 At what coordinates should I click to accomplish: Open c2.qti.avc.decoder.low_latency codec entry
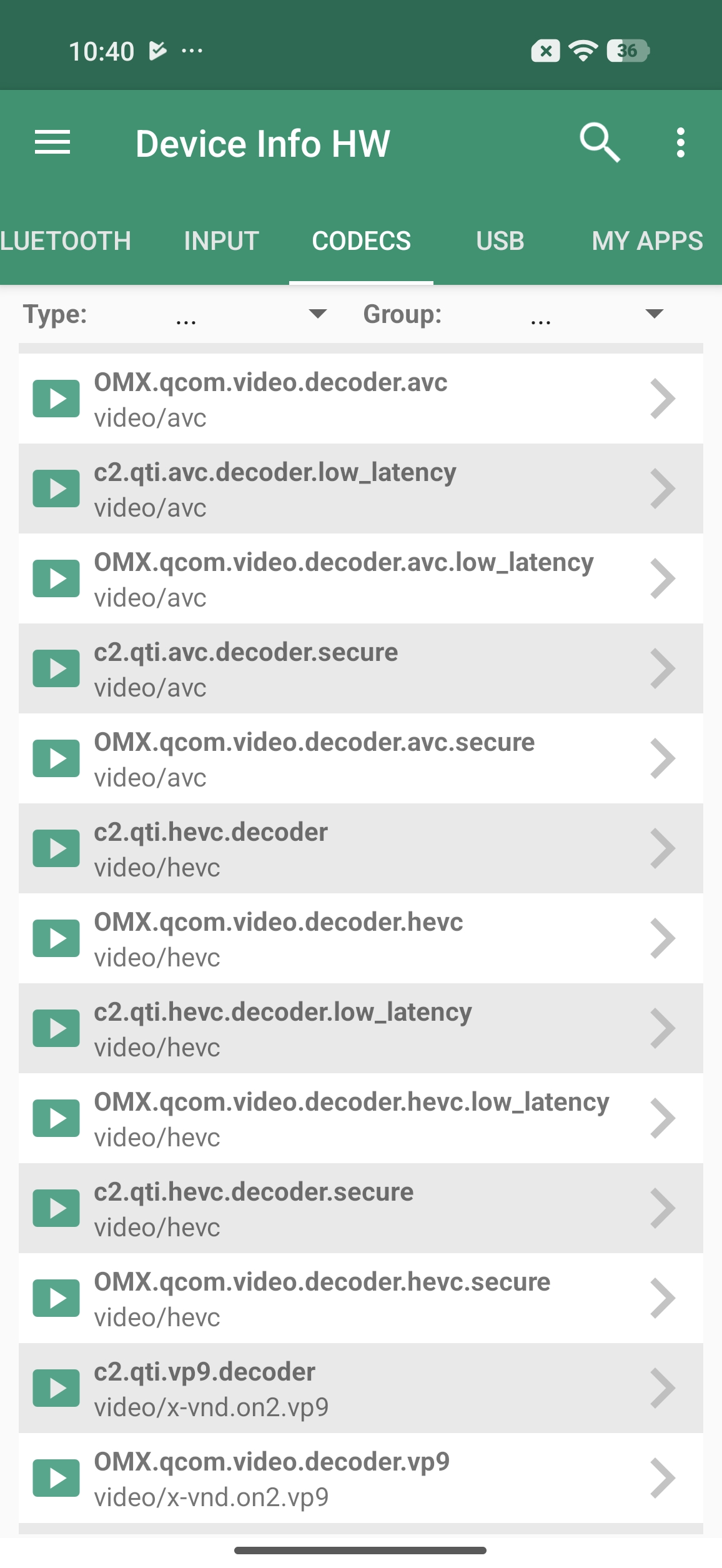[x=360, y=489]
